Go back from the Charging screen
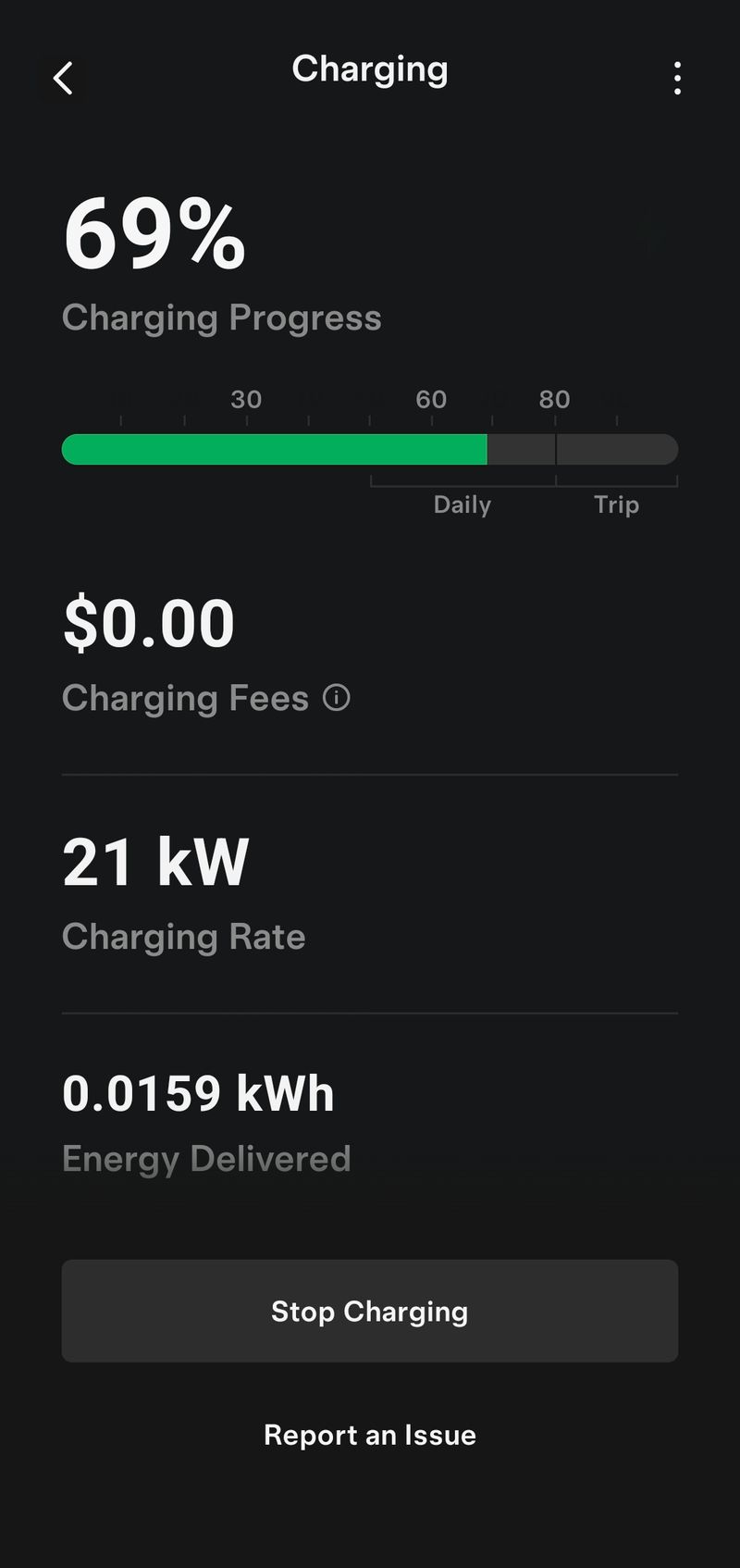Screen dimensions: 740x1568 [63, 79]
